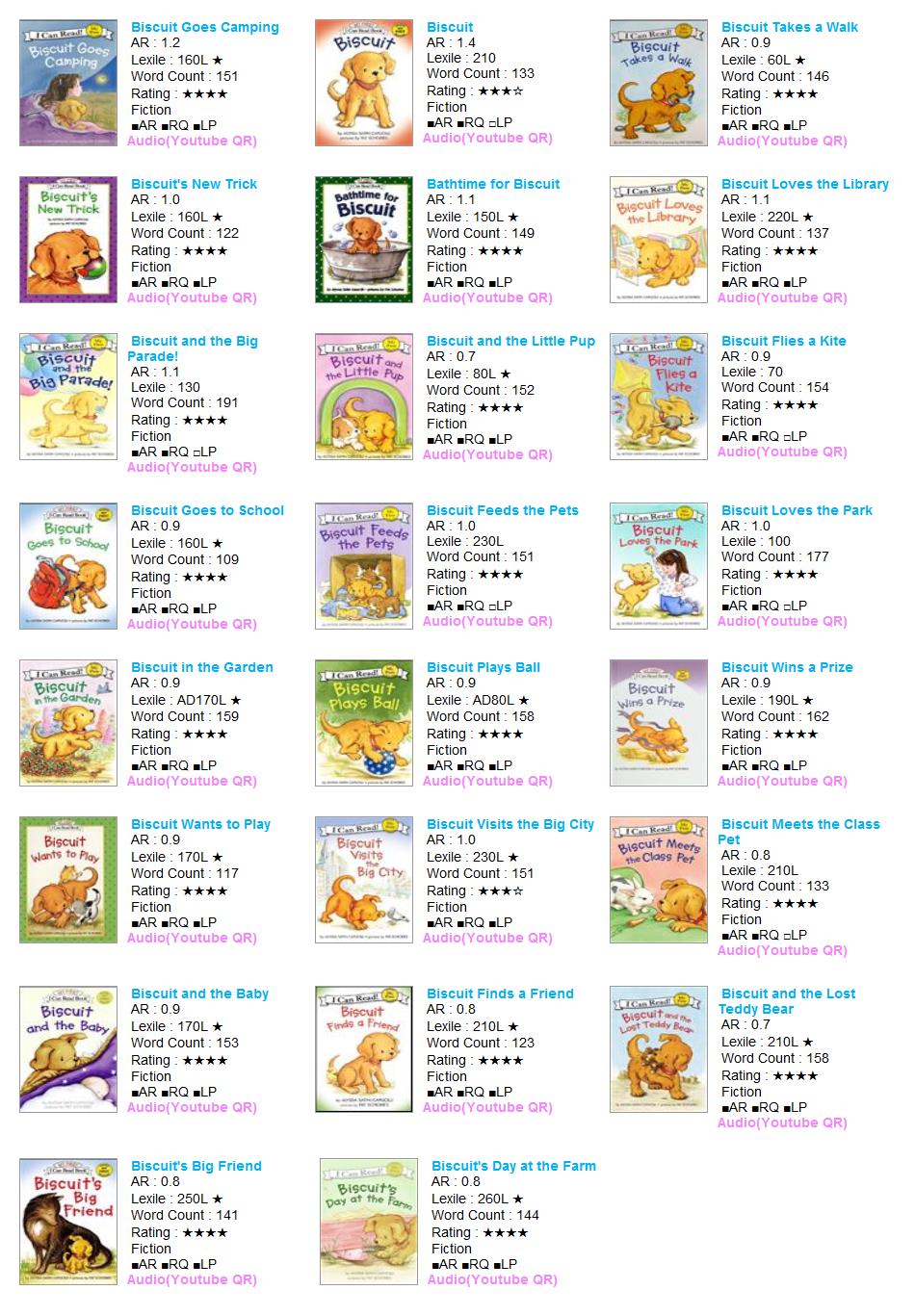915x1316 pixels.
Task: Select the Biscuit Flies a Kite cover
Action: tap(658, 397)
